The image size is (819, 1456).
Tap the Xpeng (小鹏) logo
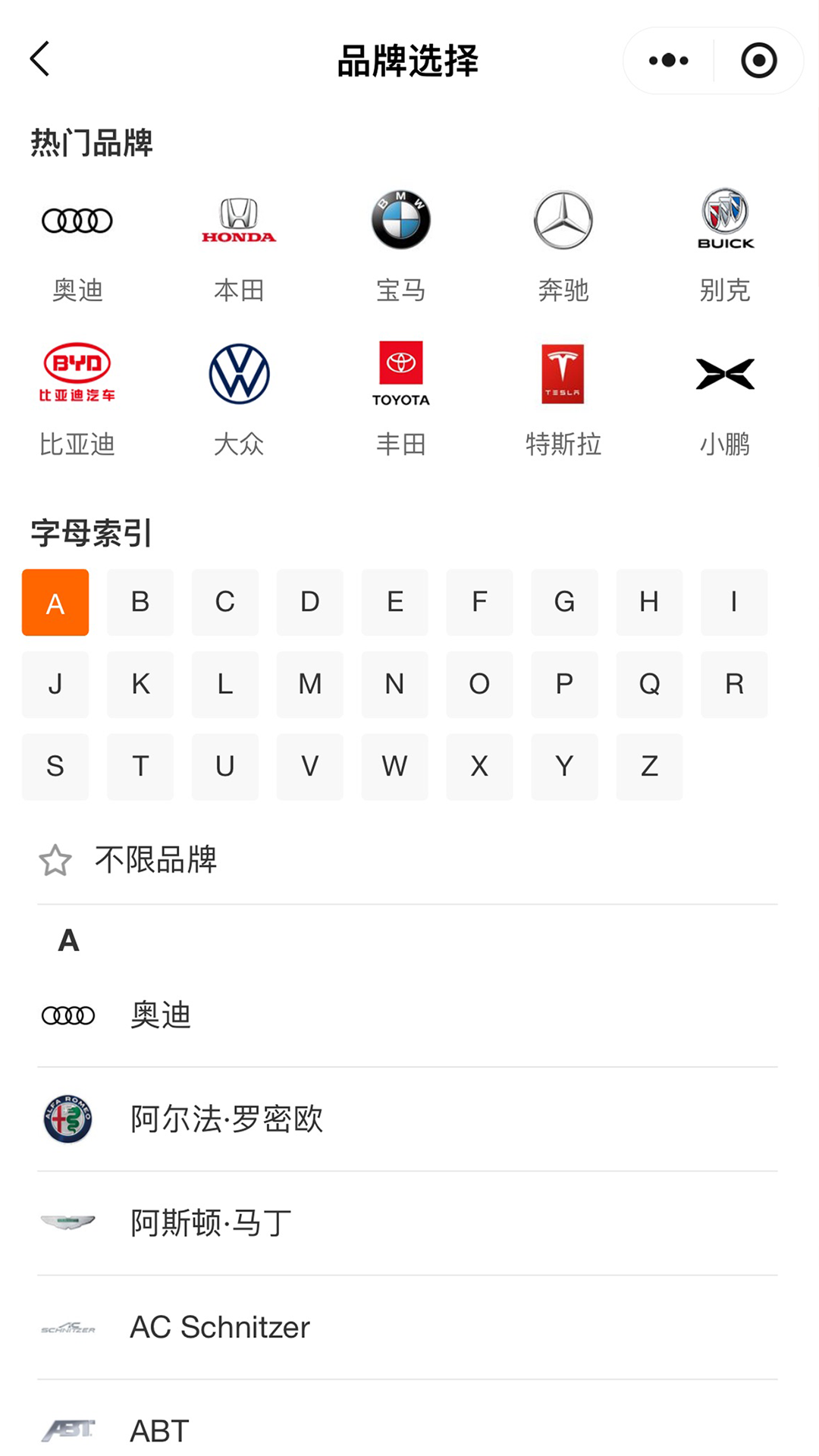pos(725,374)
